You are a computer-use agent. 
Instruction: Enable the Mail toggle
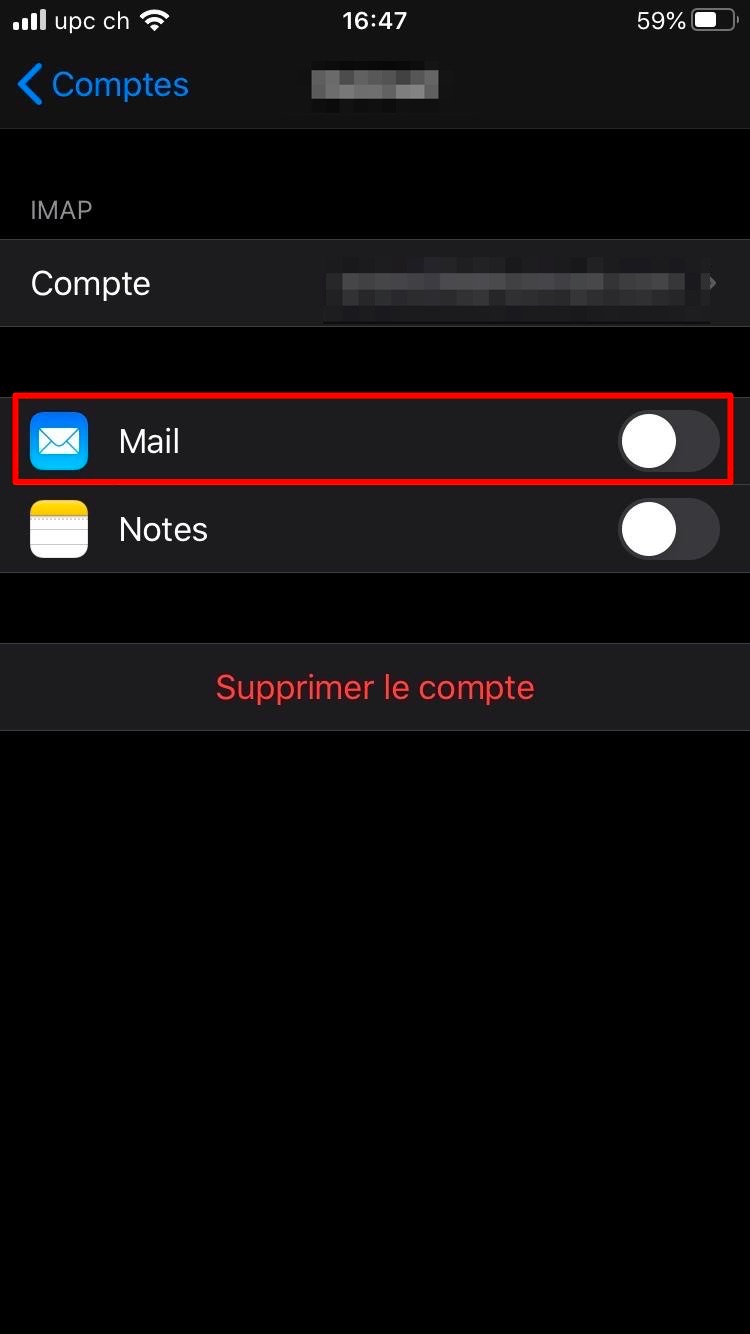(x=669, y=441)
